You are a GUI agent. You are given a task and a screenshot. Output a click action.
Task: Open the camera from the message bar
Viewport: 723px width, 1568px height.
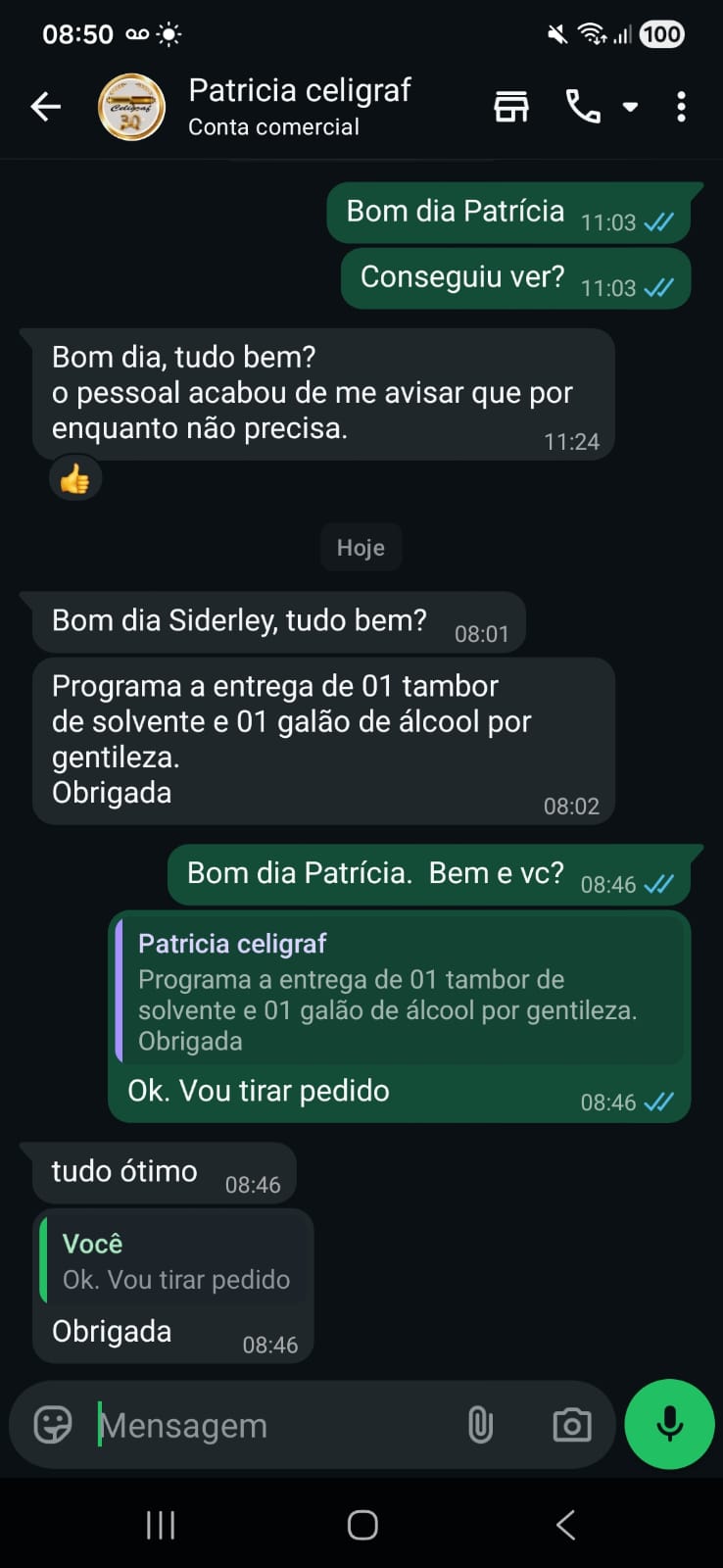pos(572,1425)
